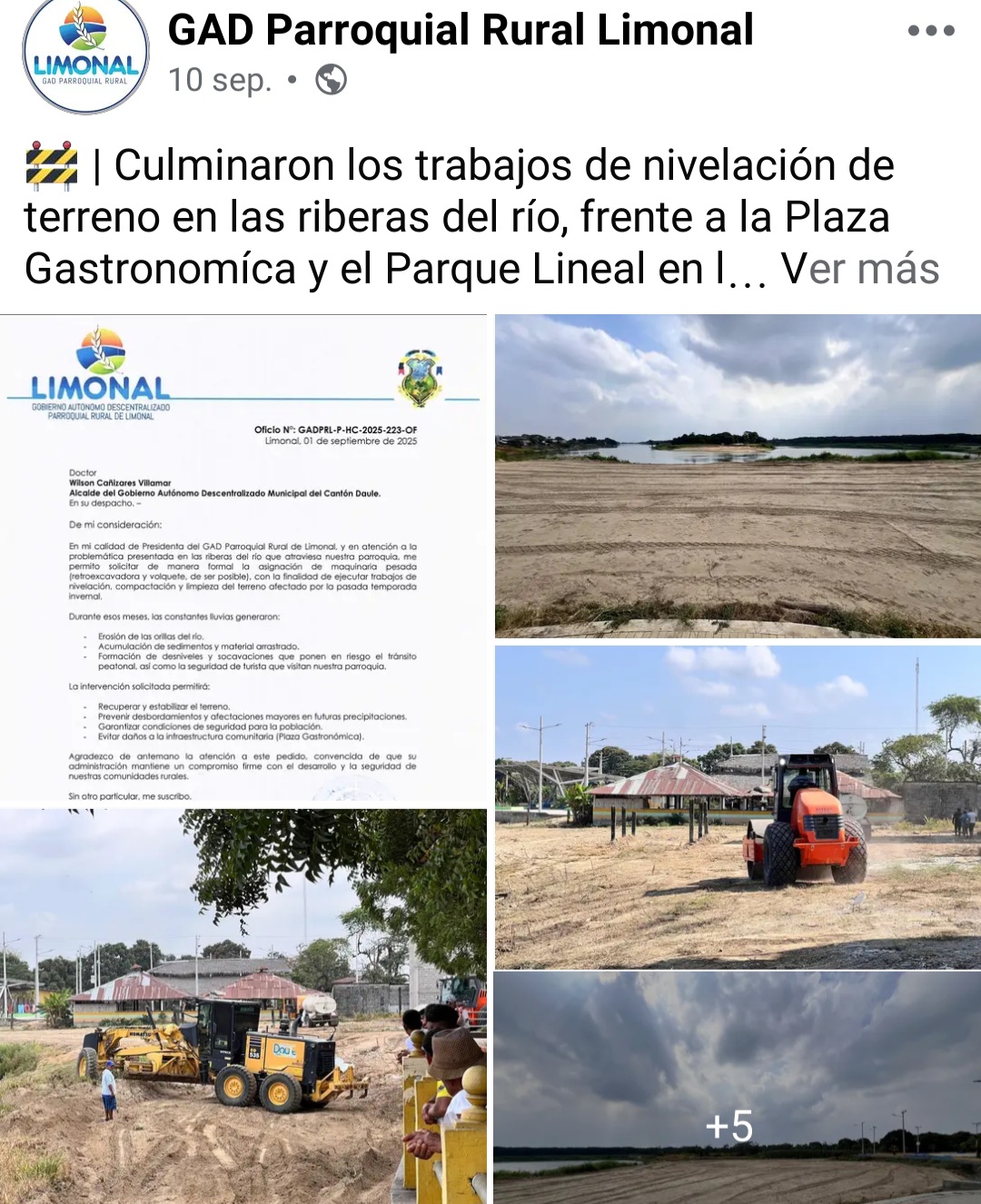Open the post's three-dot options menu

pos(931,31)
